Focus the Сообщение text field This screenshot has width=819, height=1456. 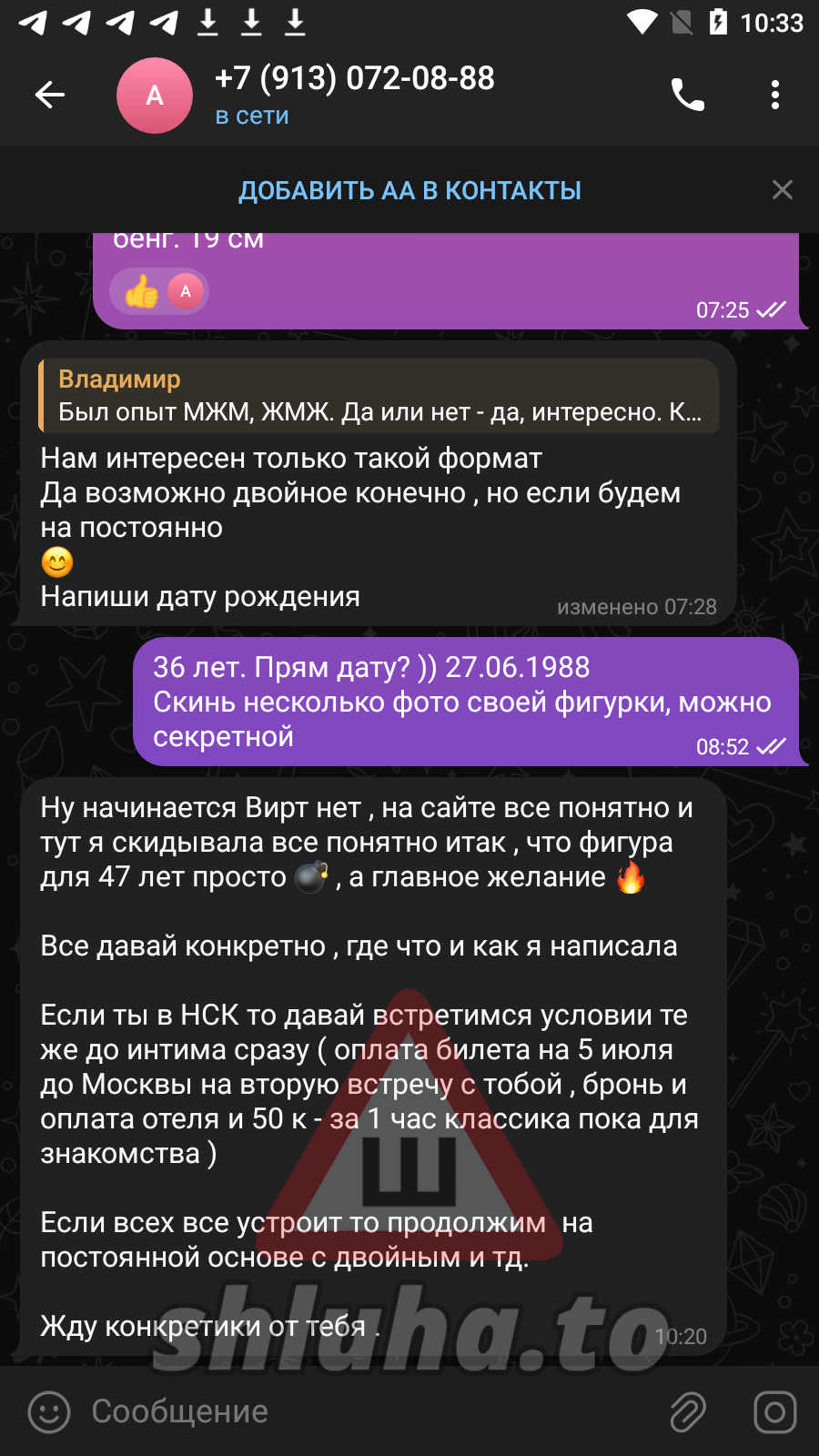point(364,1412)
